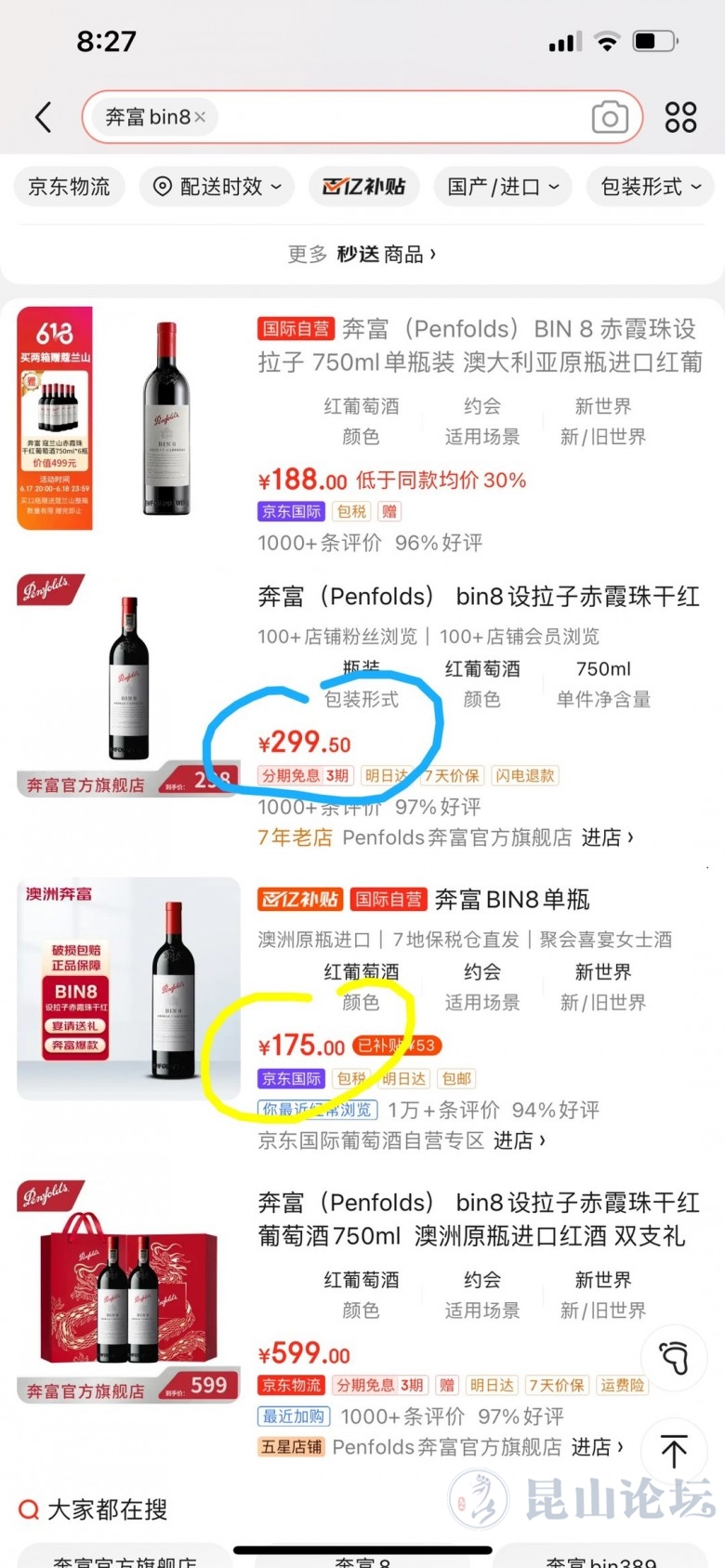Image resolution: width=725 pixels, height=1568 pixels.
Task: Open browsing history footprint button
Action: 674,1358
